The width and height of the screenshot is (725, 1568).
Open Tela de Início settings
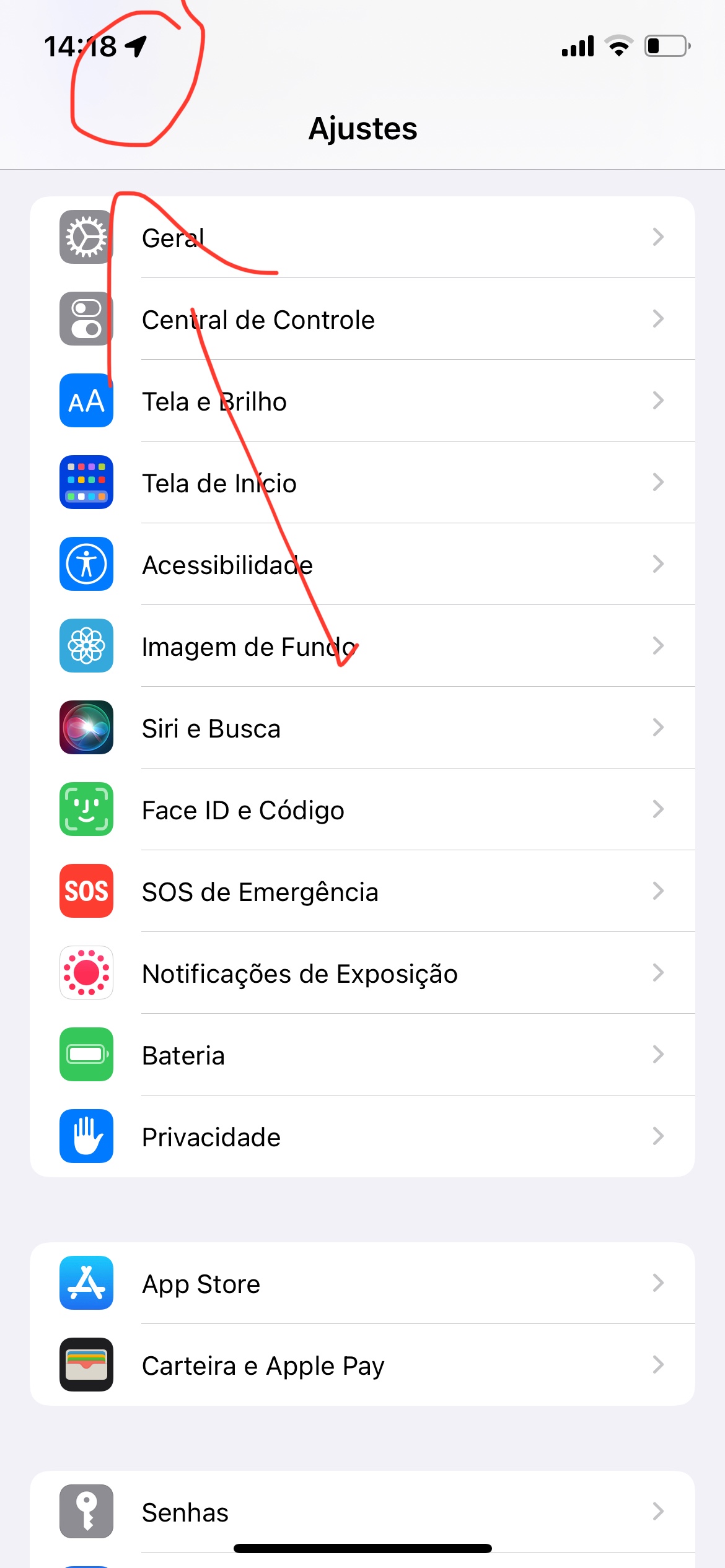point(362,483)
